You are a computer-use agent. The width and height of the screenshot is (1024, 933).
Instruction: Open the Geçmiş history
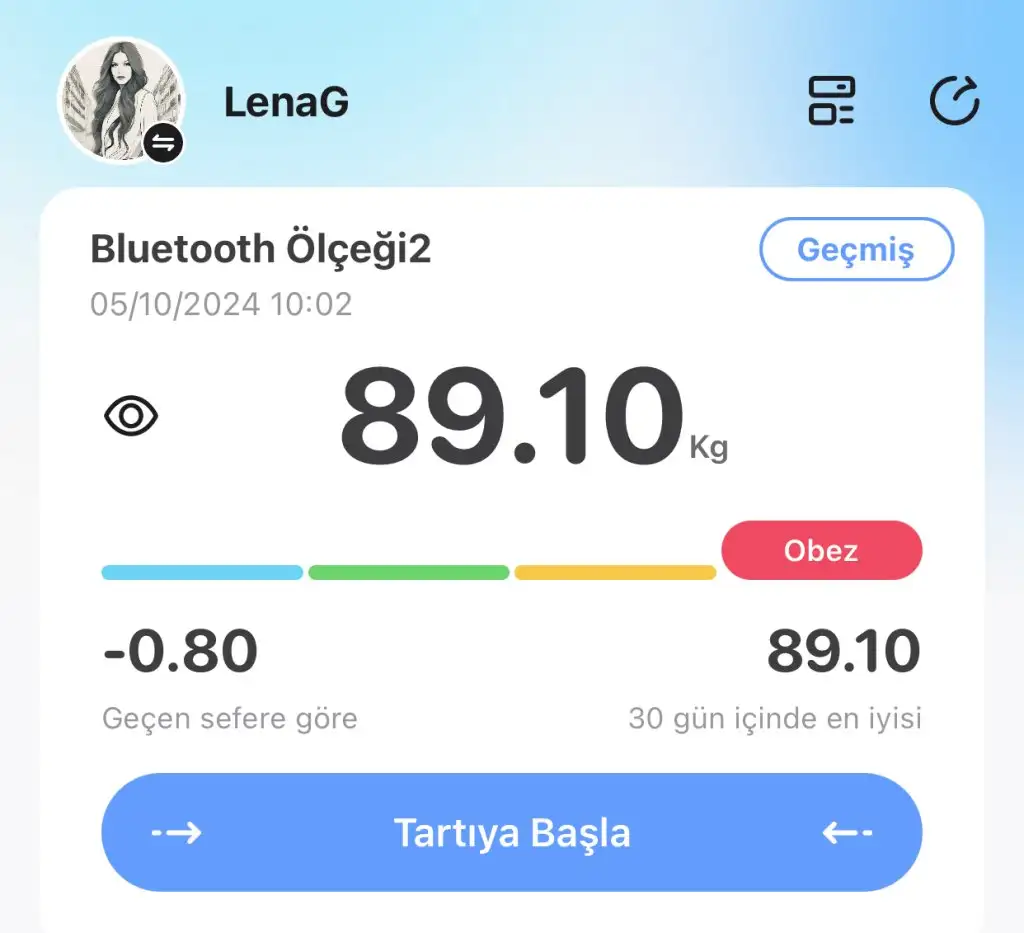[856, 249]
